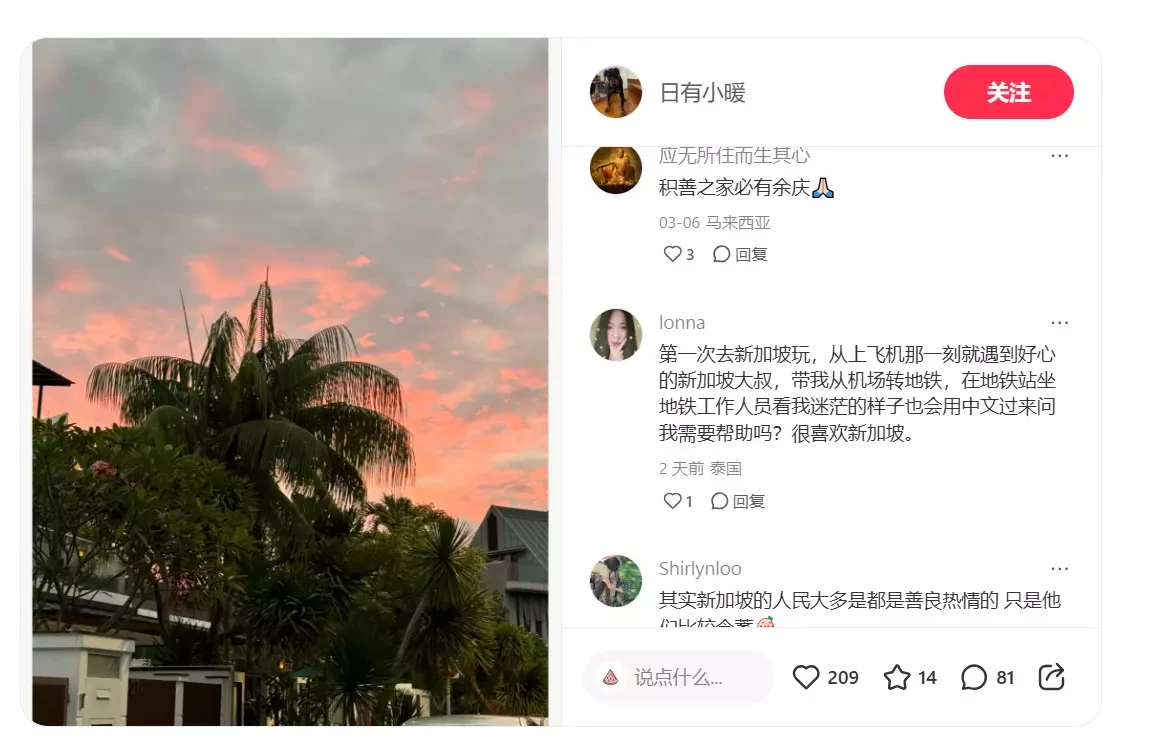Share this post

1051,677
